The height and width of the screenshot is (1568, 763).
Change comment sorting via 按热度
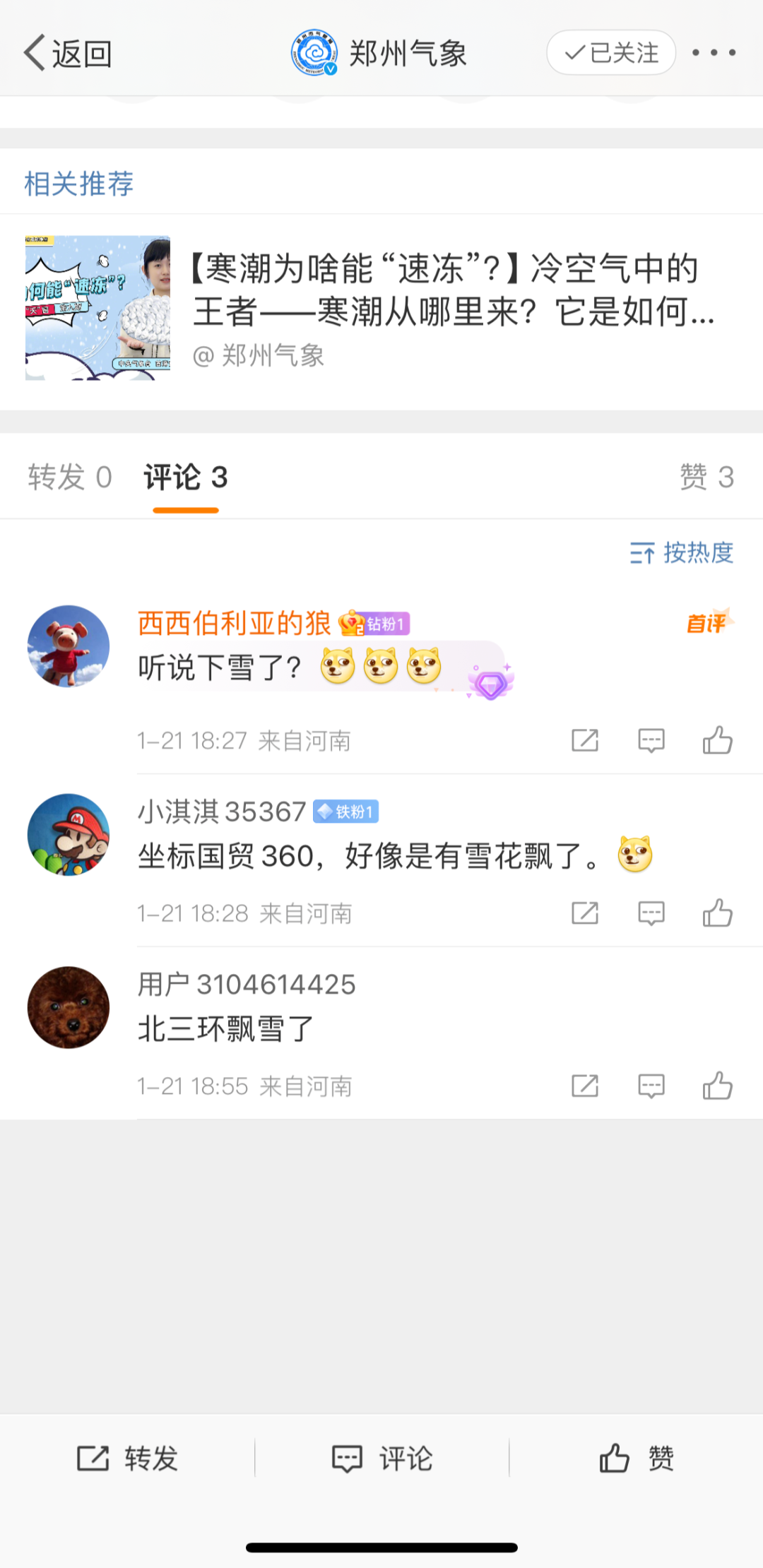tap(682, 553)
